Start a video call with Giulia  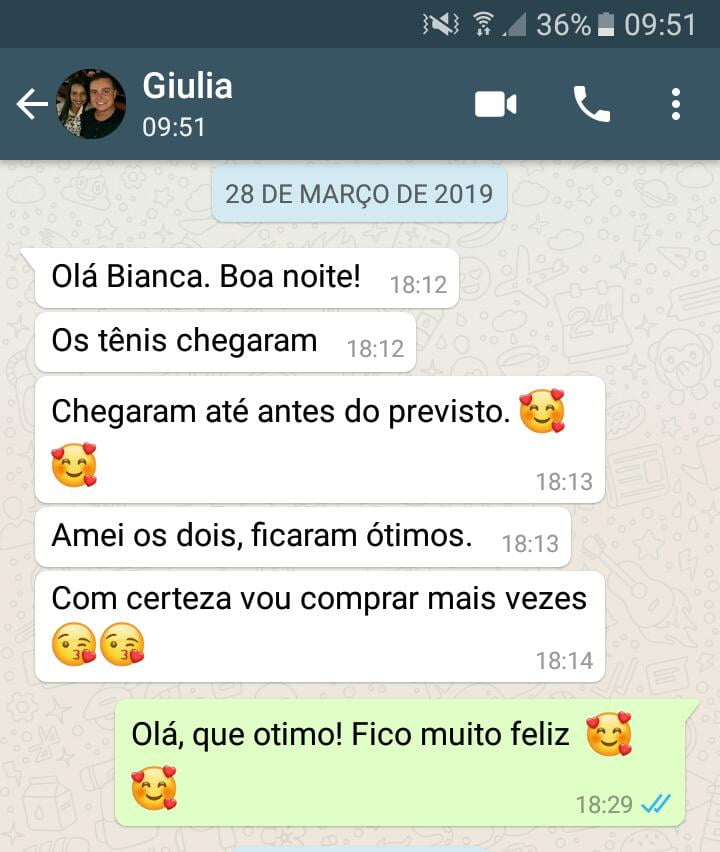tap(495, 104)
